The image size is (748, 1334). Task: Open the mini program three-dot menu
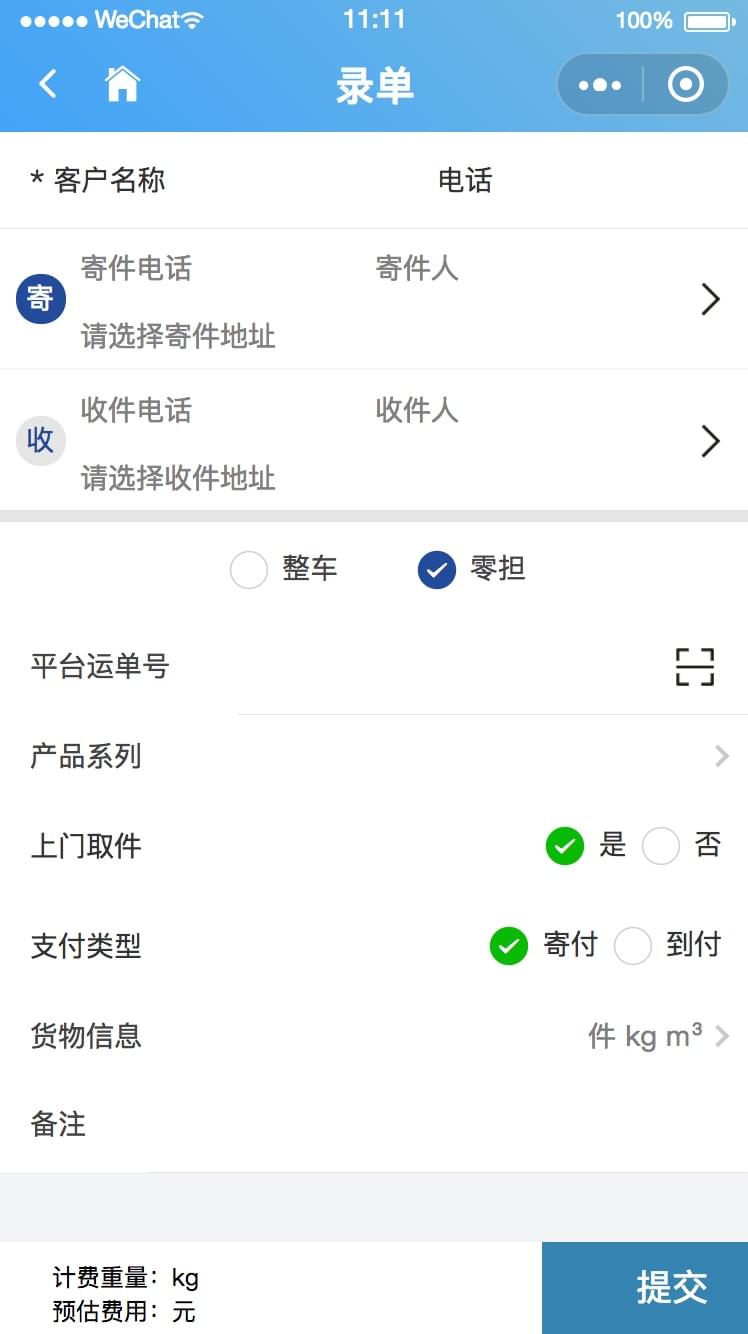tap(600, 85)
